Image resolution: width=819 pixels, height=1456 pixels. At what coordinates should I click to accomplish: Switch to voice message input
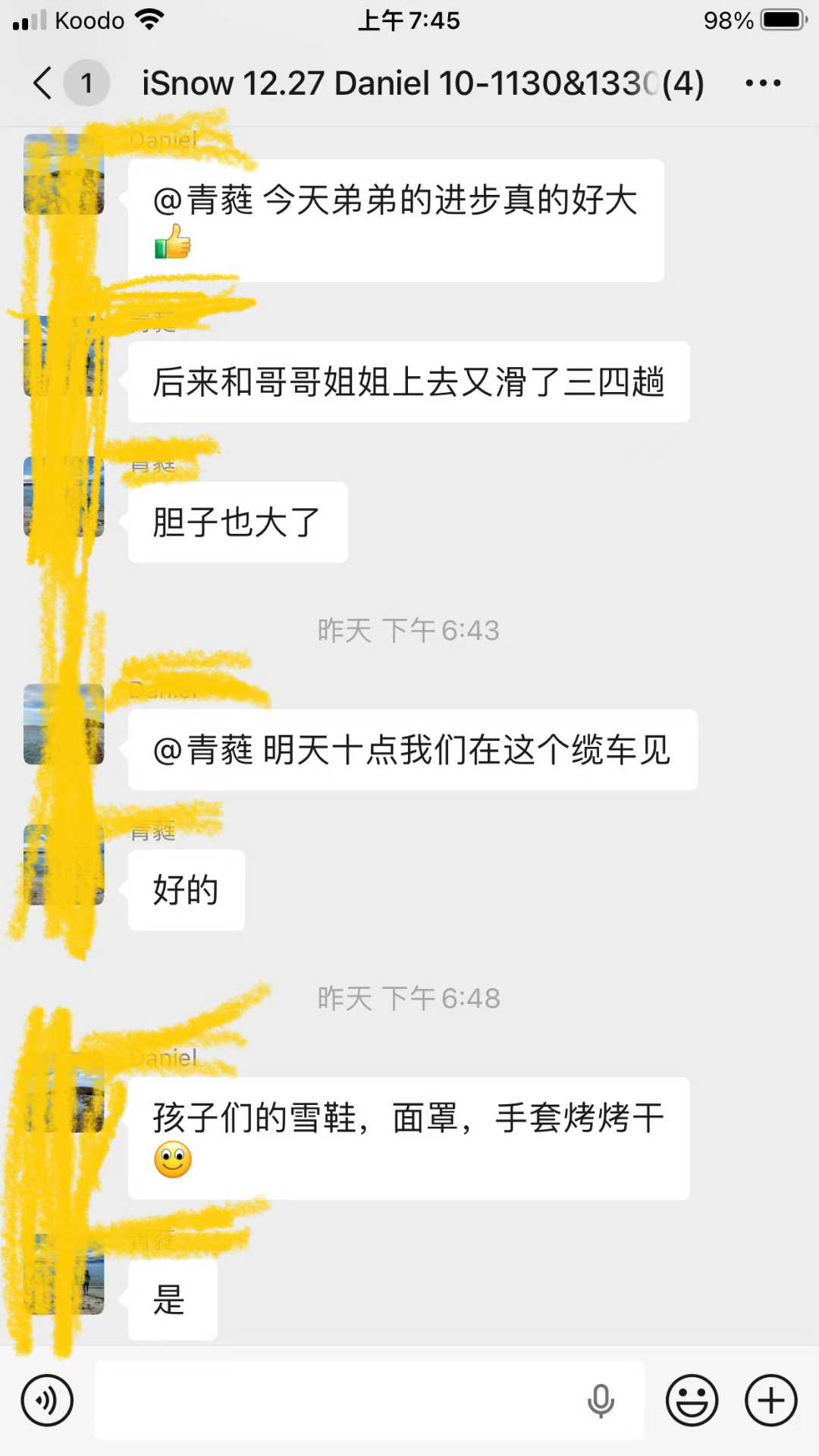coord(47,1400)
